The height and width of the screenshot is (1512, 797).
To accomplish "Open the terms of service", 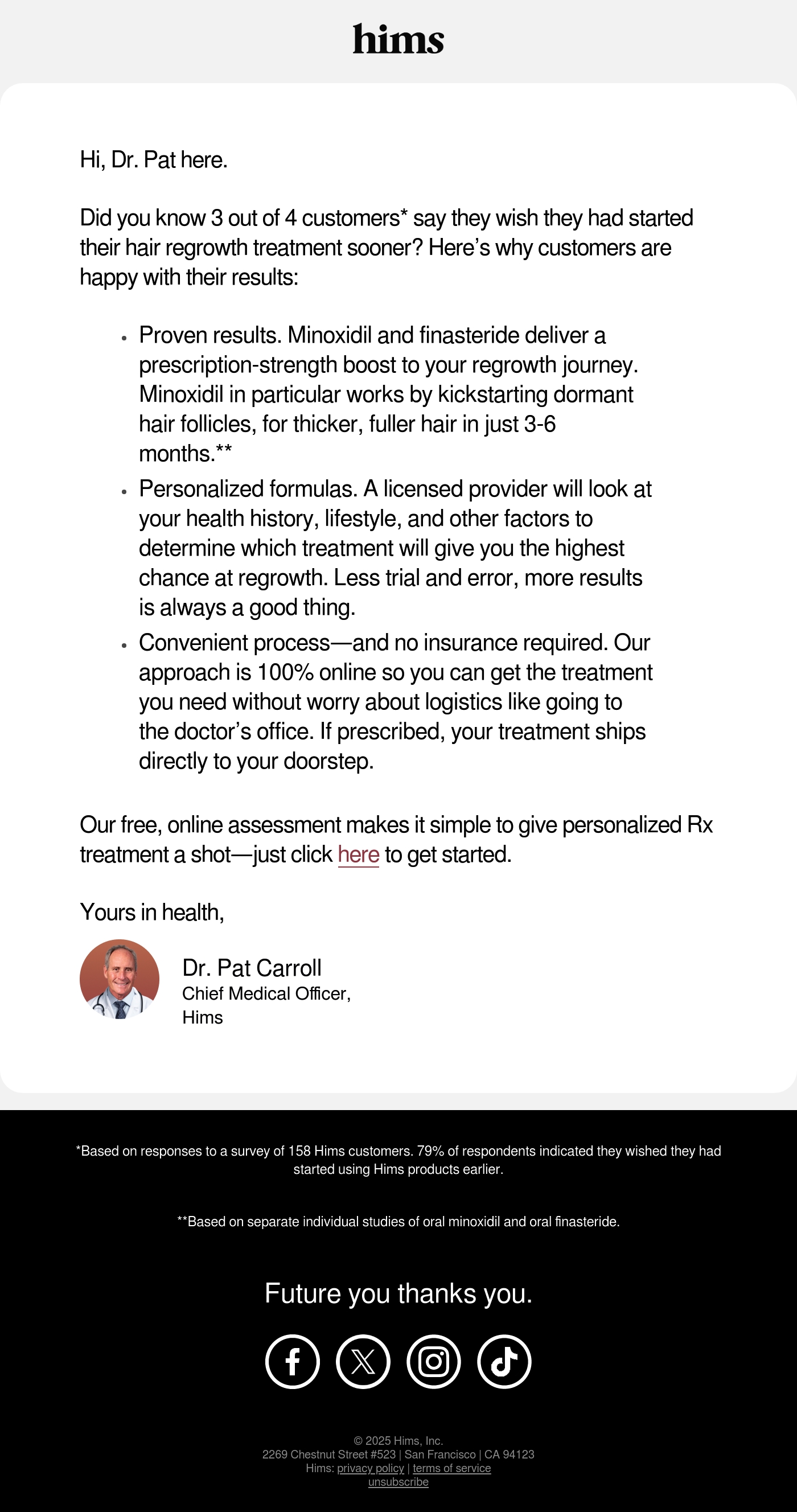I will (451, 1468).
